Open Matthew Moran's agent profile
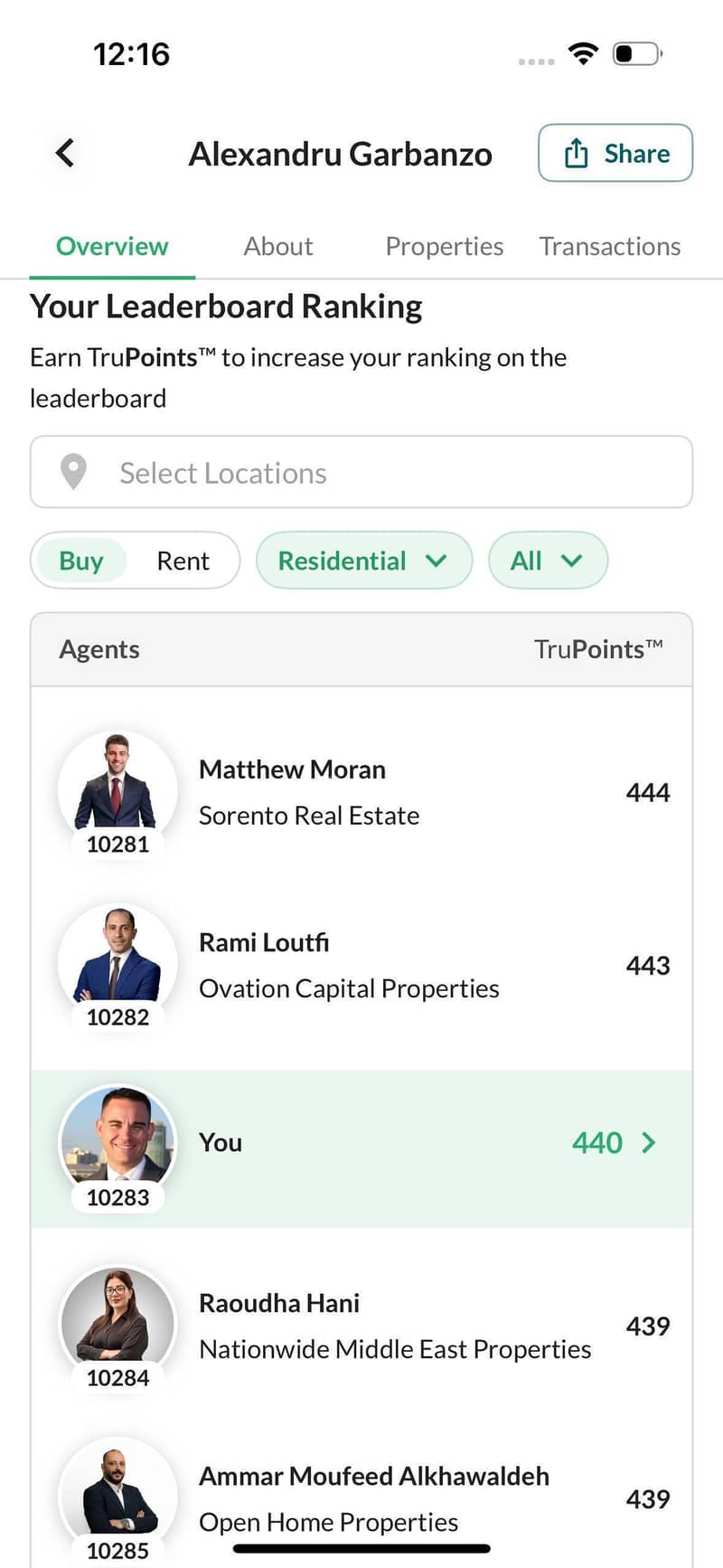The width and height of the screenshot is (723, 1568). pos(361,792)
